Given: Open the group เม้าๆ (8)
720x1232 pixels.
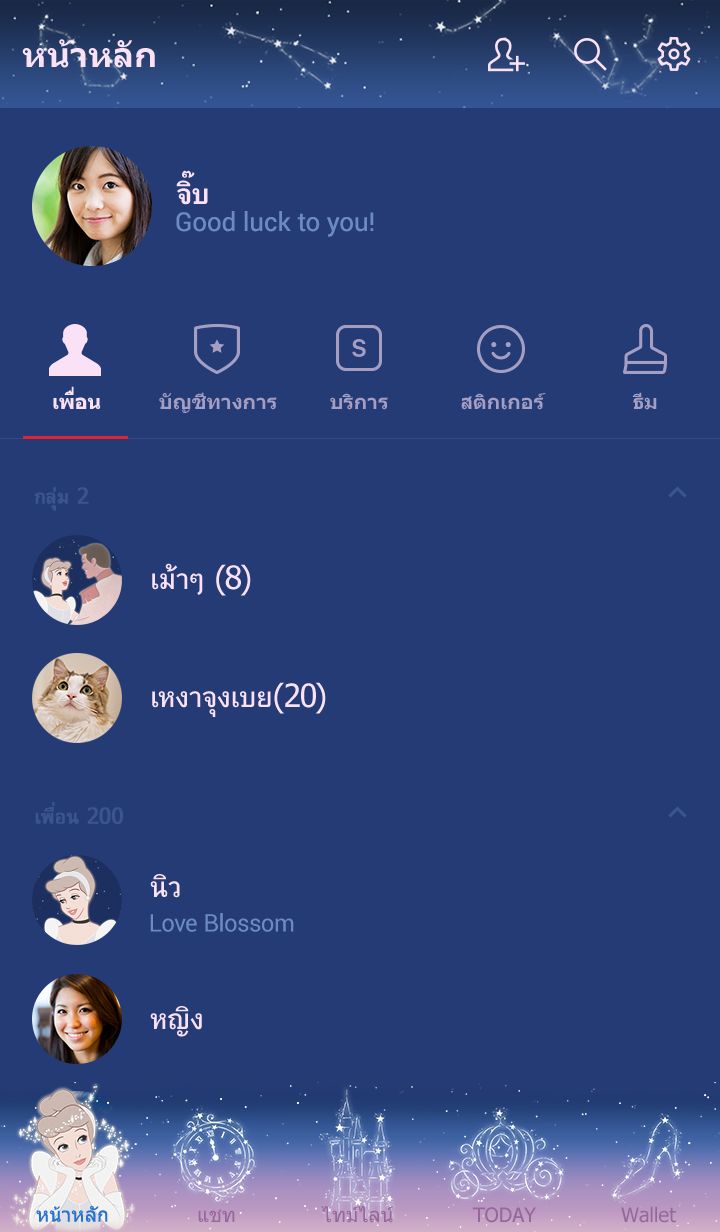Looking at the screenshot, I should coord(200,580).
